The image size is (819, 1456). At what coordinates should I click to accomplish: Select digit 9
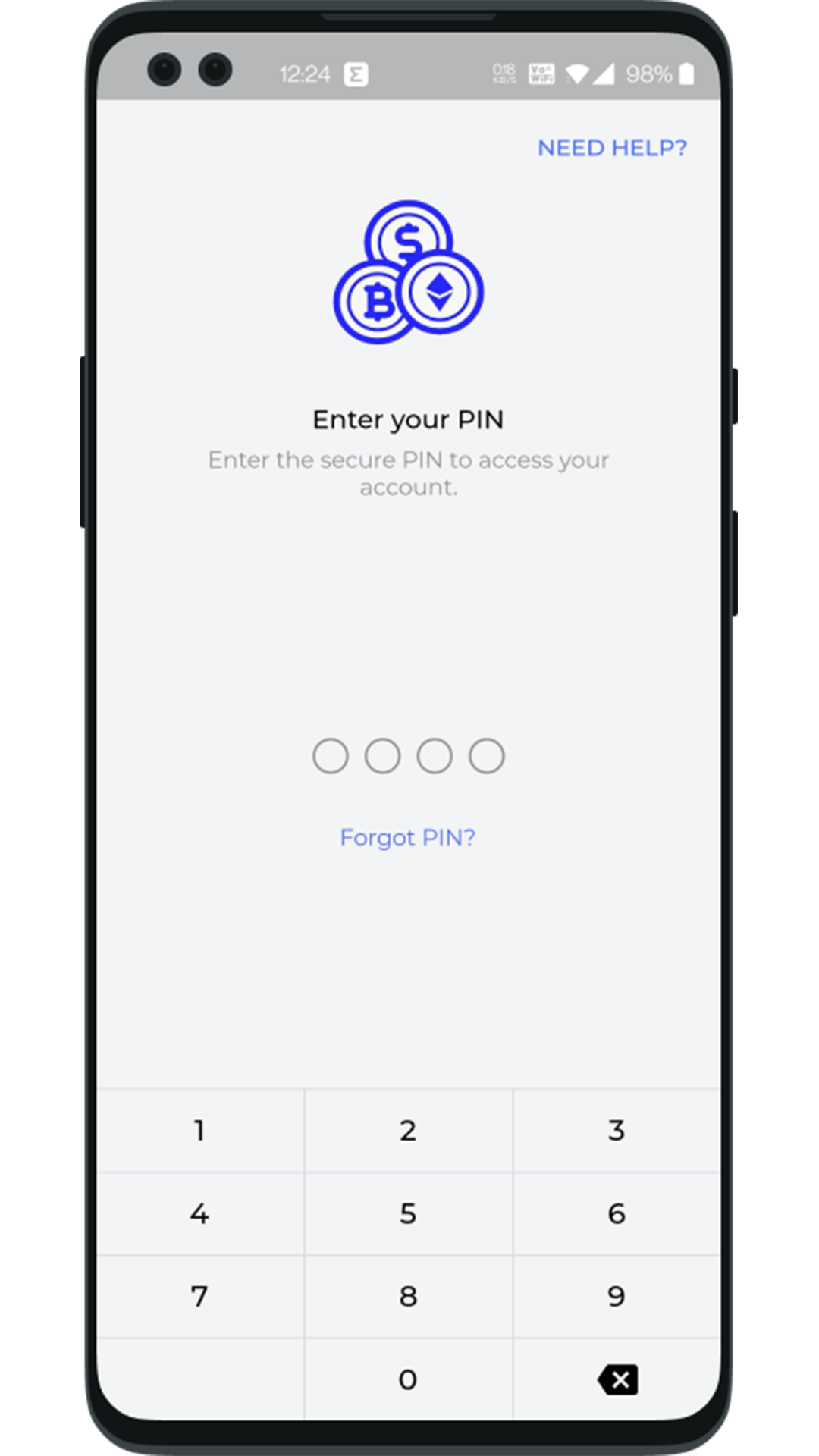click(x=617, y=1297)
